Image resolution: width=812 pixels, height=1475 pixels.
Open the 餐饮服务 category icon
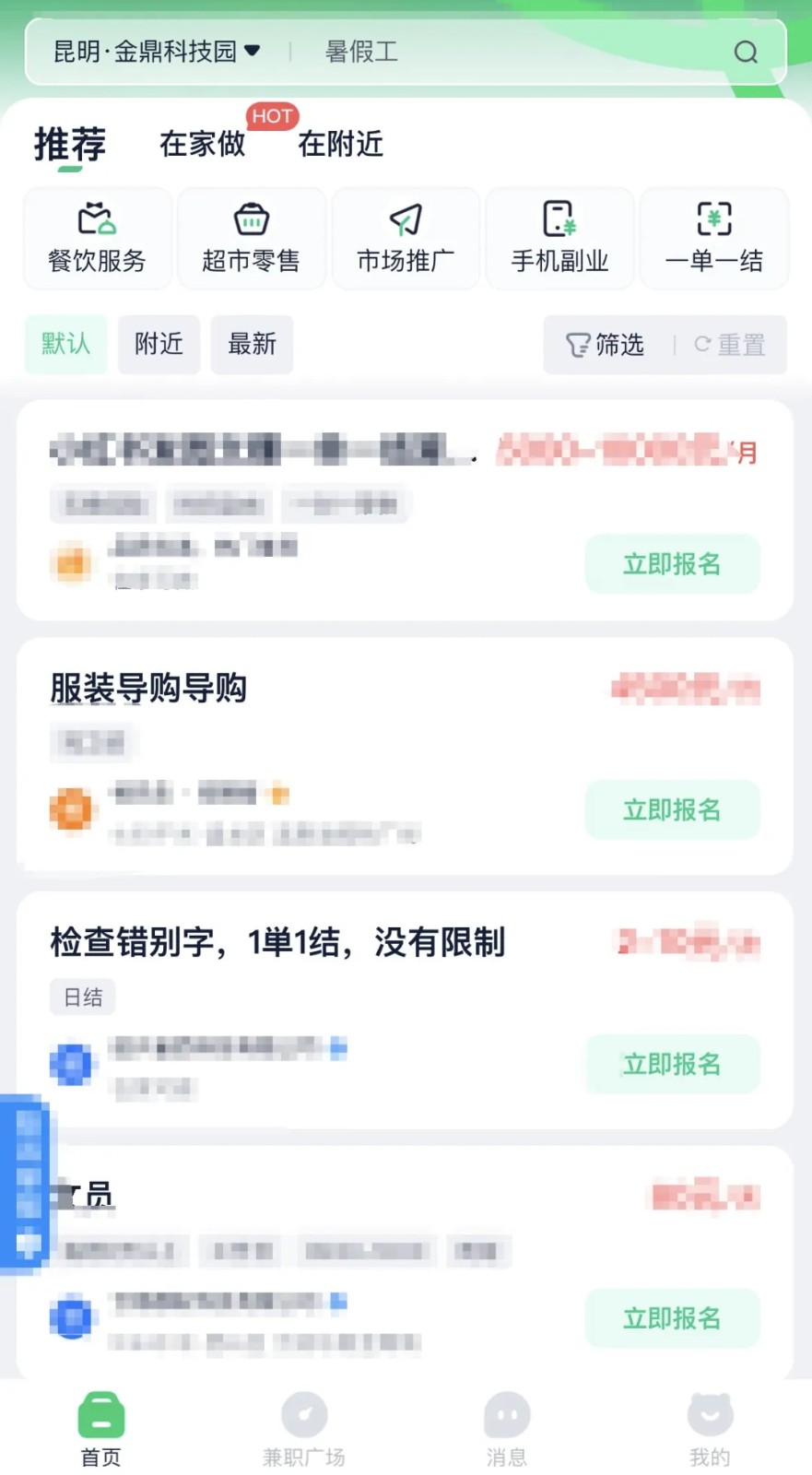pos(97,238)
